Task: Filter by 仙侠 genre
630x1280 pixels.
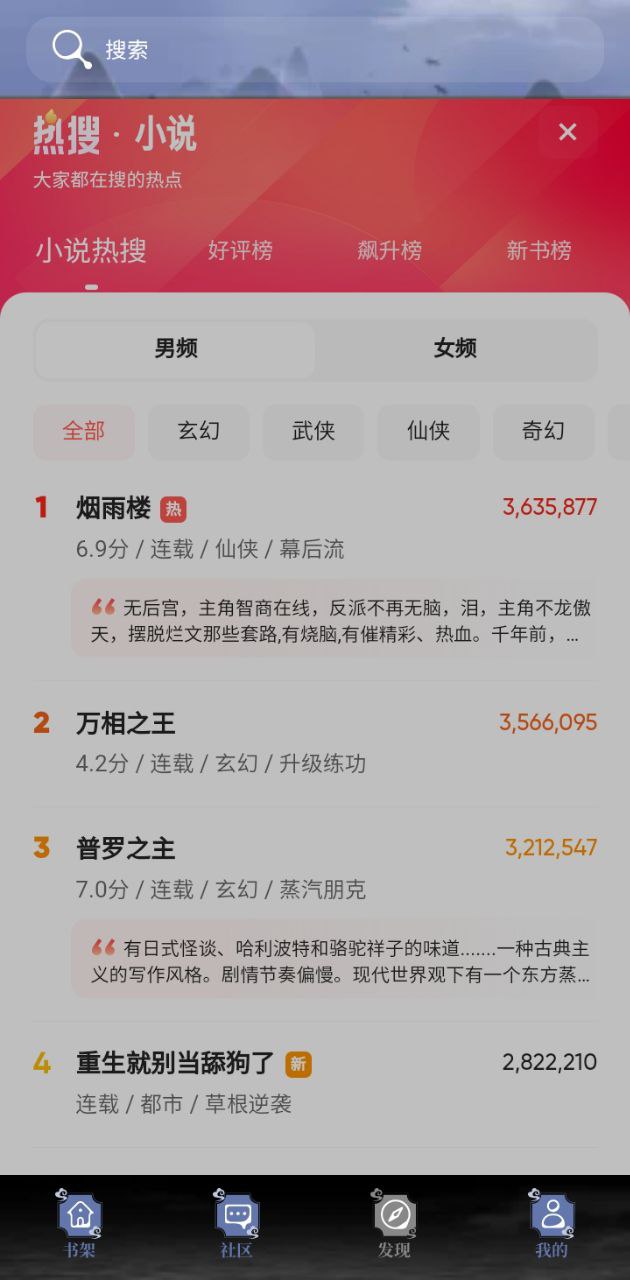Action: click(x=428, y=431)
